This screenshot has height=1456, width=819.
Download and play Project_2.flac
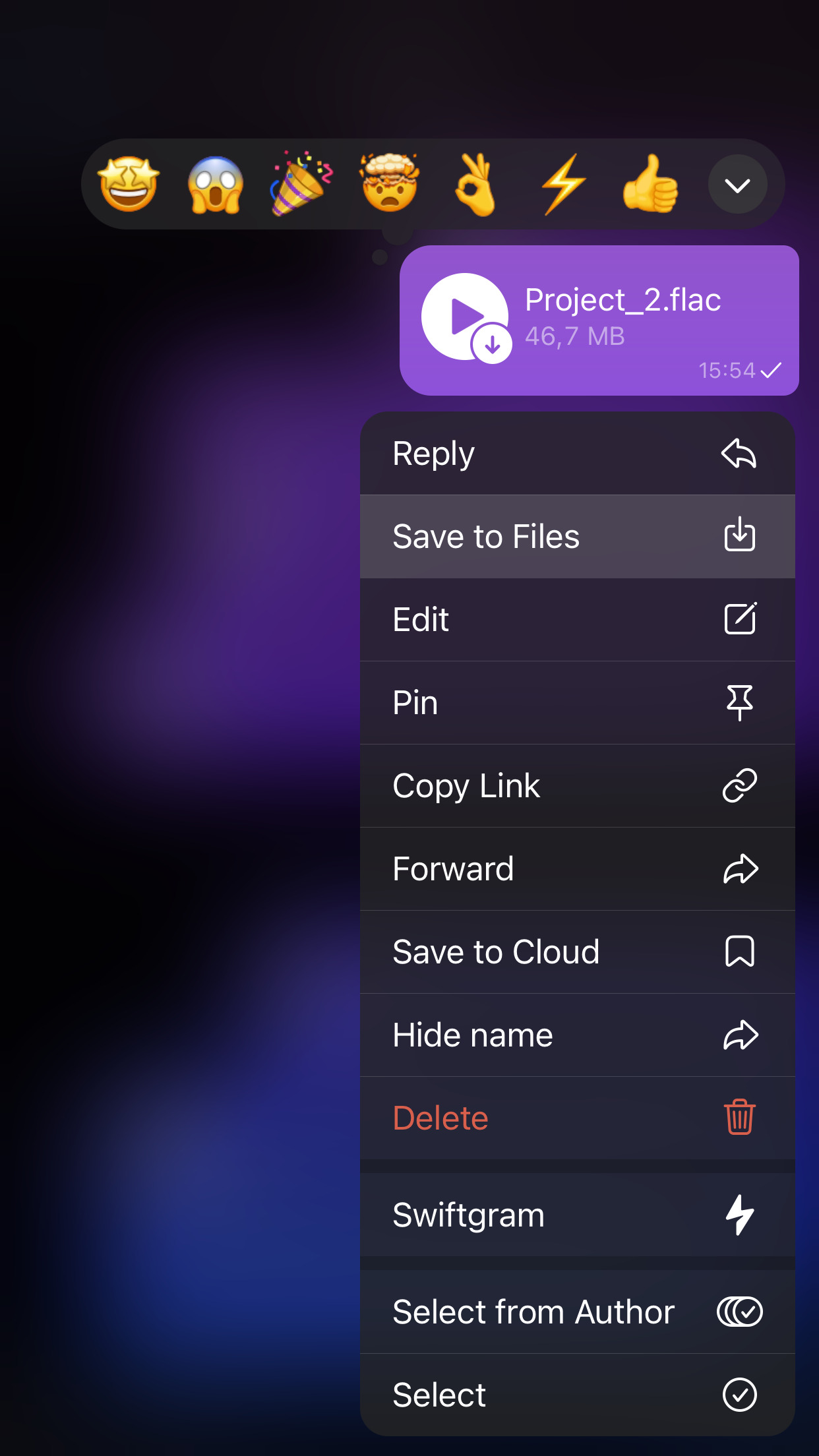tap(466, 317)
